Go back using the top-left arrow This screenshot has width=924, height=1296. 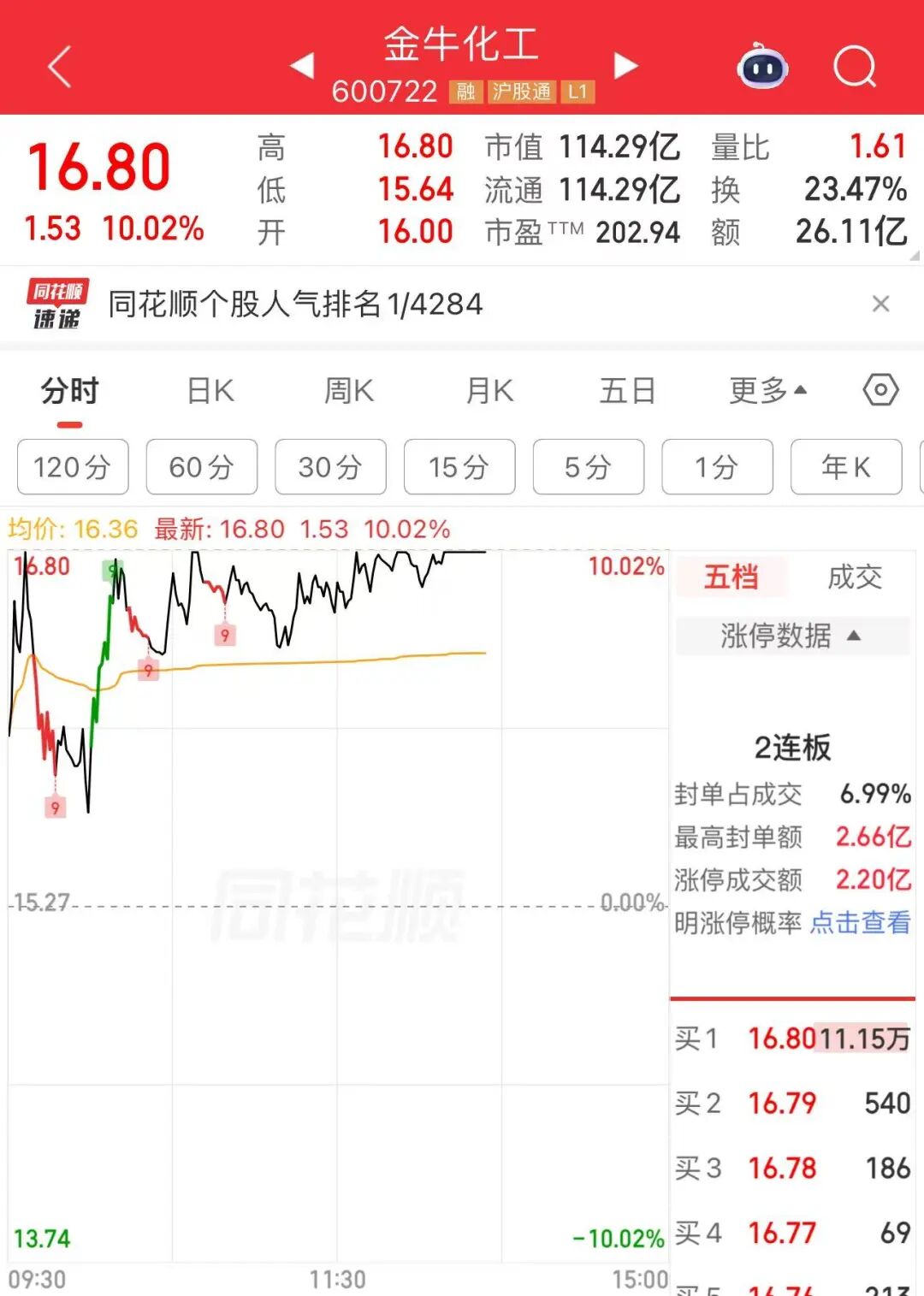point(59,67)
